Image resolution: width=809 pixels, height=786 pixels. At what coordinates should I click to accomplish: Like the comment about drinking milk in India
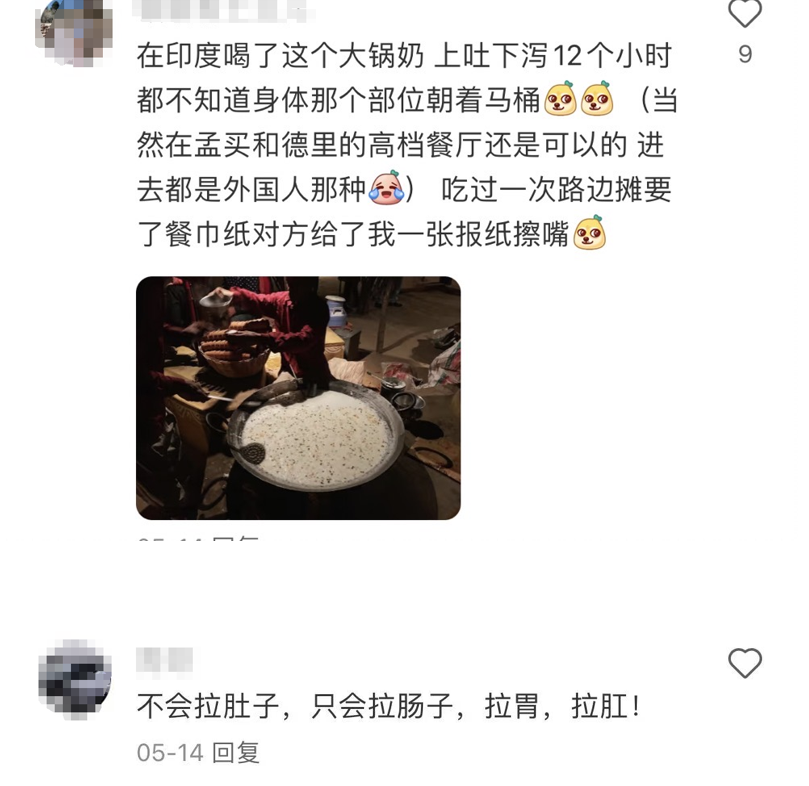coord(744,14)
